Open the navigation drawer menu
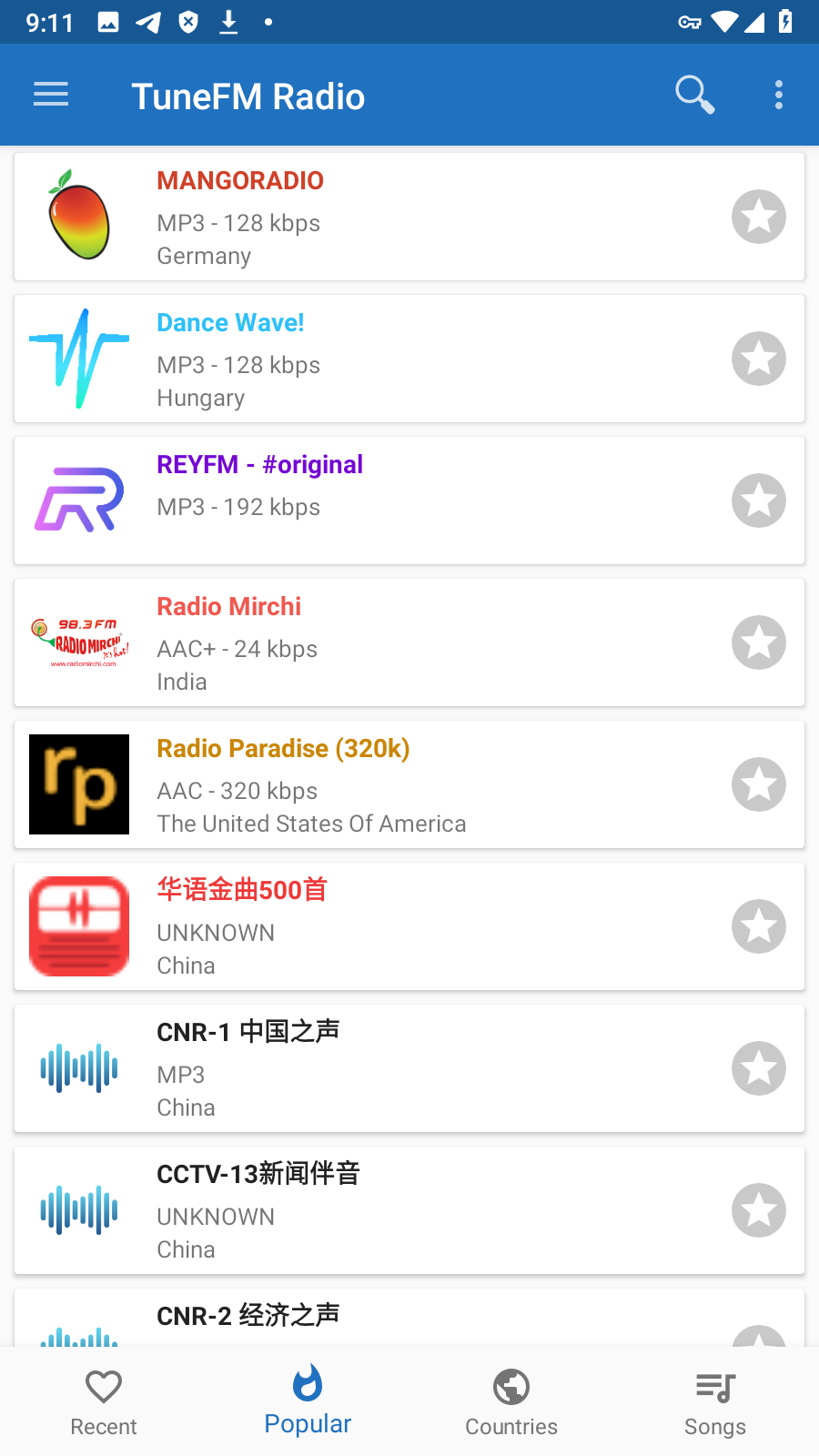 pos(51,95)
